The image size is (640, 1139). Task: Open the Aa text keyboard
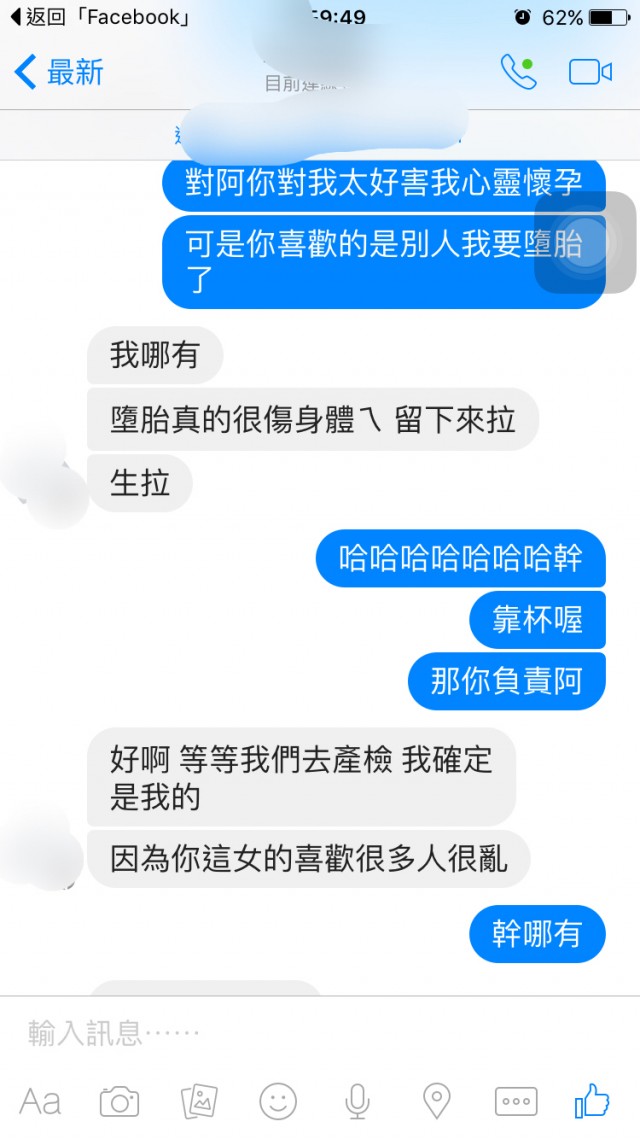click(40, 1101)
